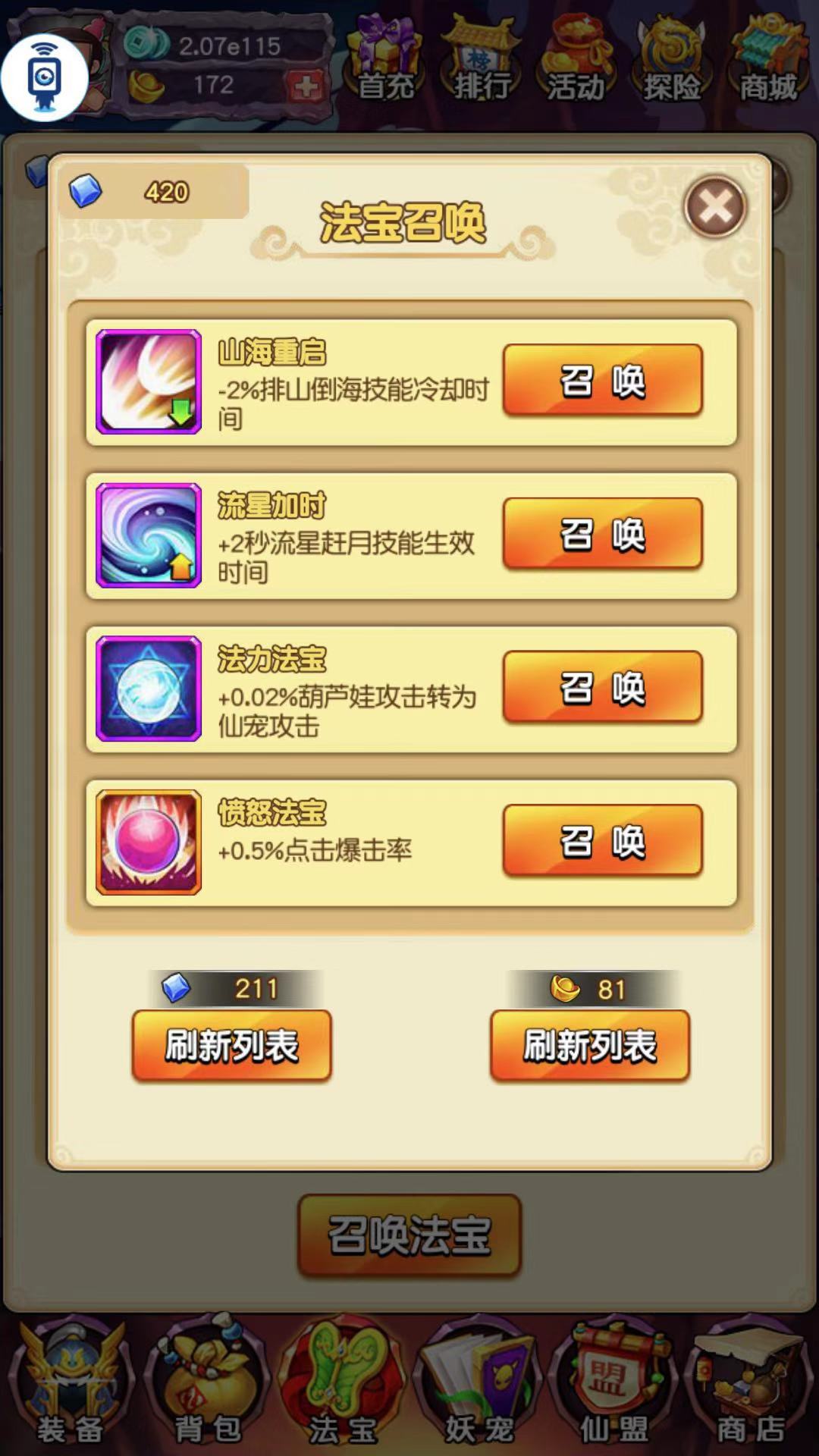
Task: Switch to the 仙盟 alliance tab
Action: point(614,1388)
